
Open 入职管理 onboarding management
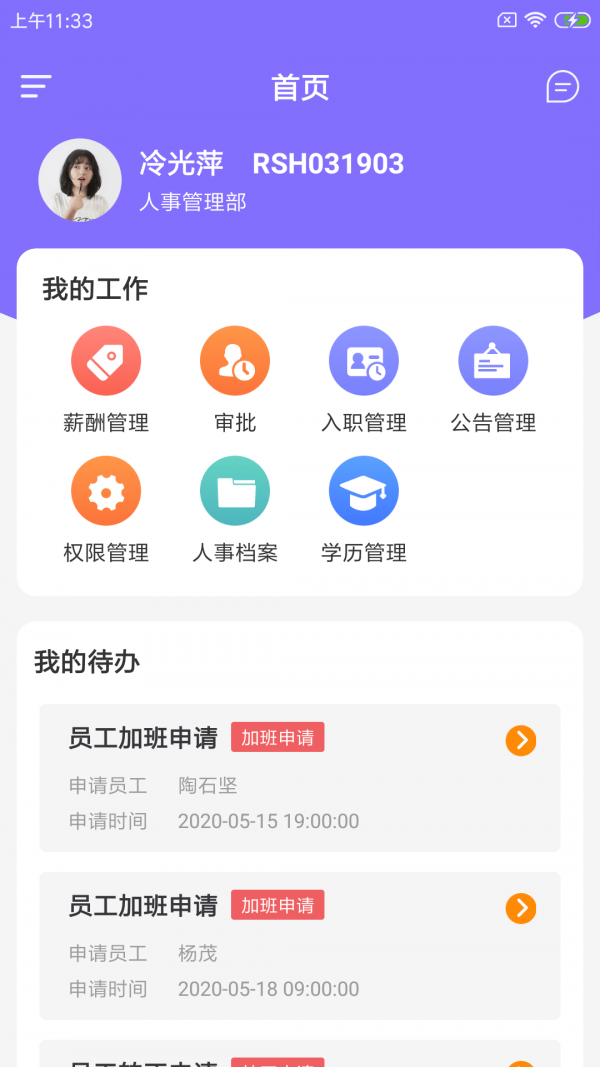(364, 361)
